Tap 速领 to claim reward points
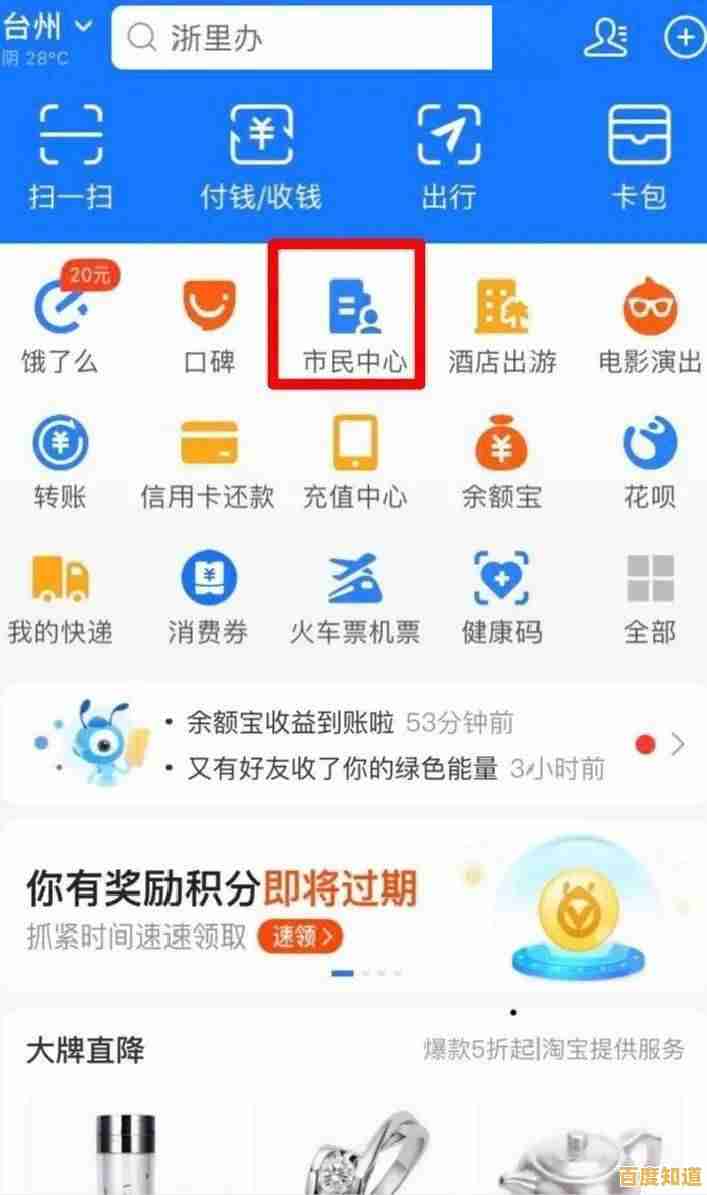Image resolution: width=707 pixels, height=1195 pixels. click(x=300, y=936)
